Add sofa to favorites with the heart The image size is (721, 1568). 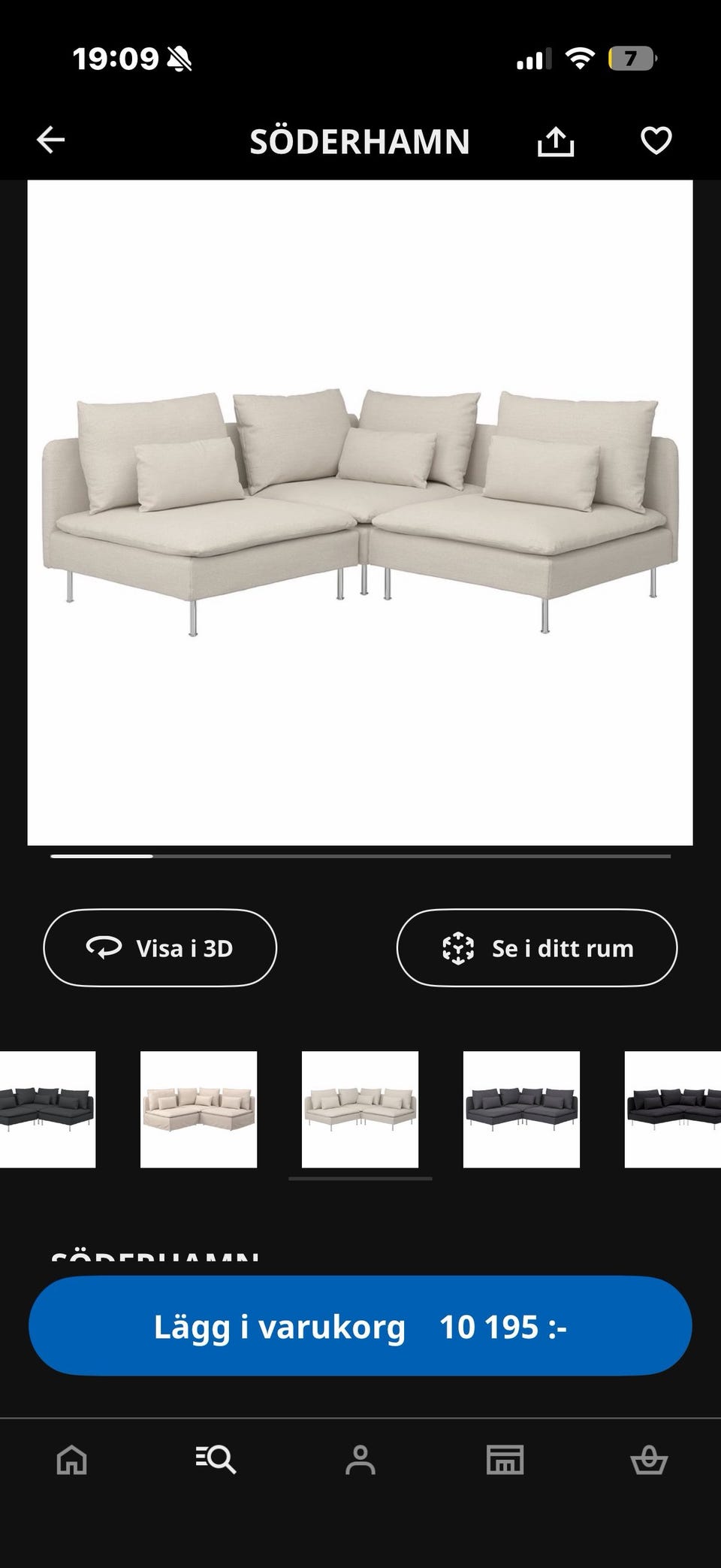[x=656, y=140]
